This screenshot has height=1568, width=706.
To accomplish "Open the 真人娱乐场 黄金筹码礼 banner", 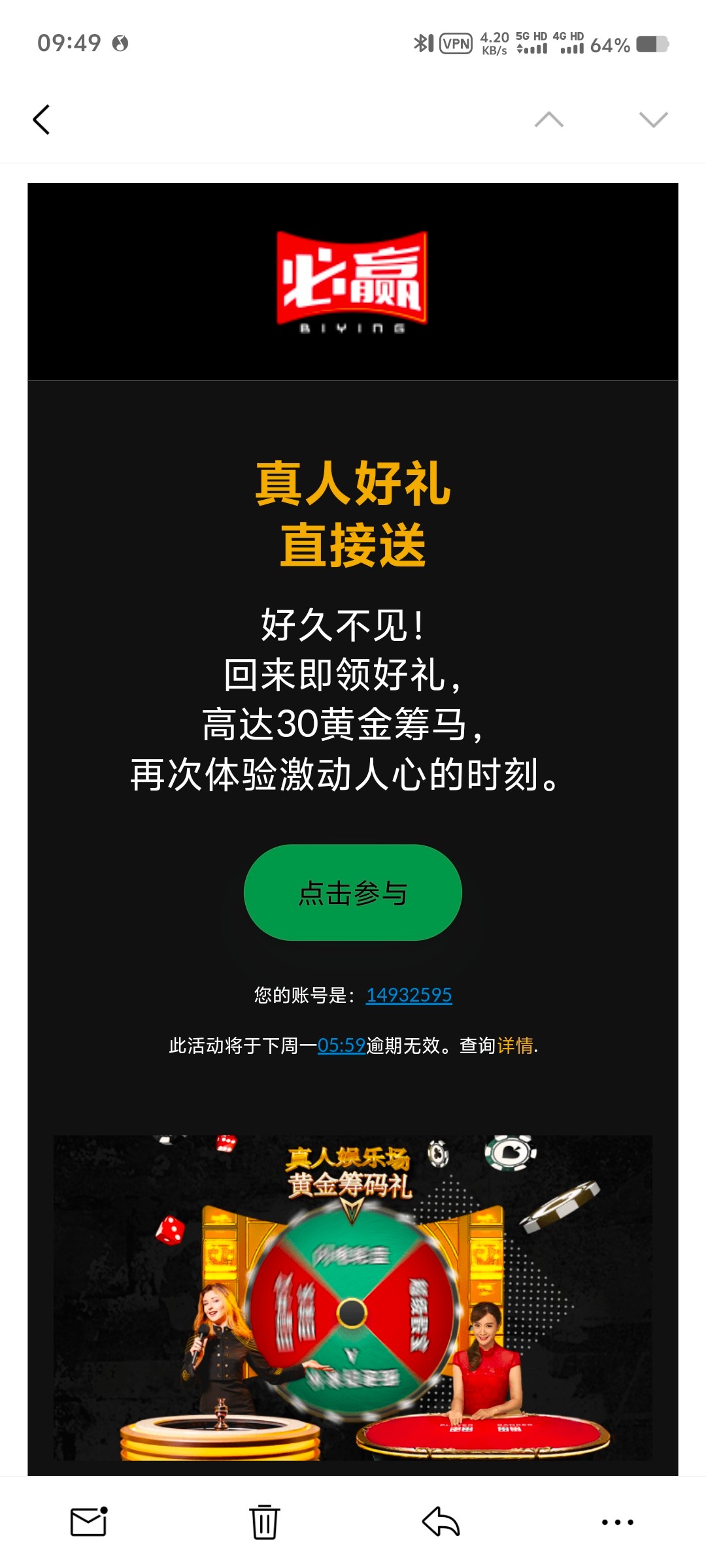I will (x=353, y=1297).
